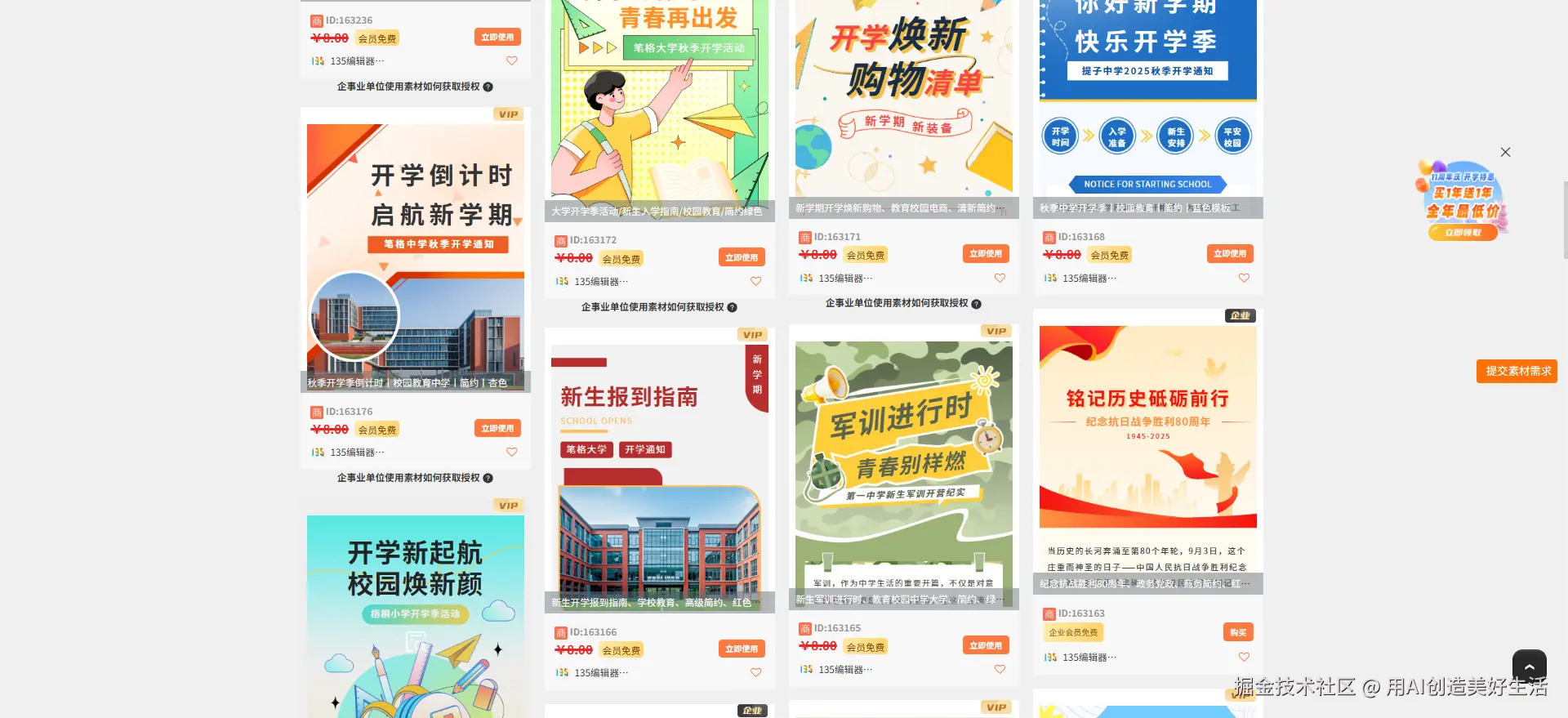Tap 立即使用 for template ID:163166
The image size is (1568, 718).
tap(741, 649)
